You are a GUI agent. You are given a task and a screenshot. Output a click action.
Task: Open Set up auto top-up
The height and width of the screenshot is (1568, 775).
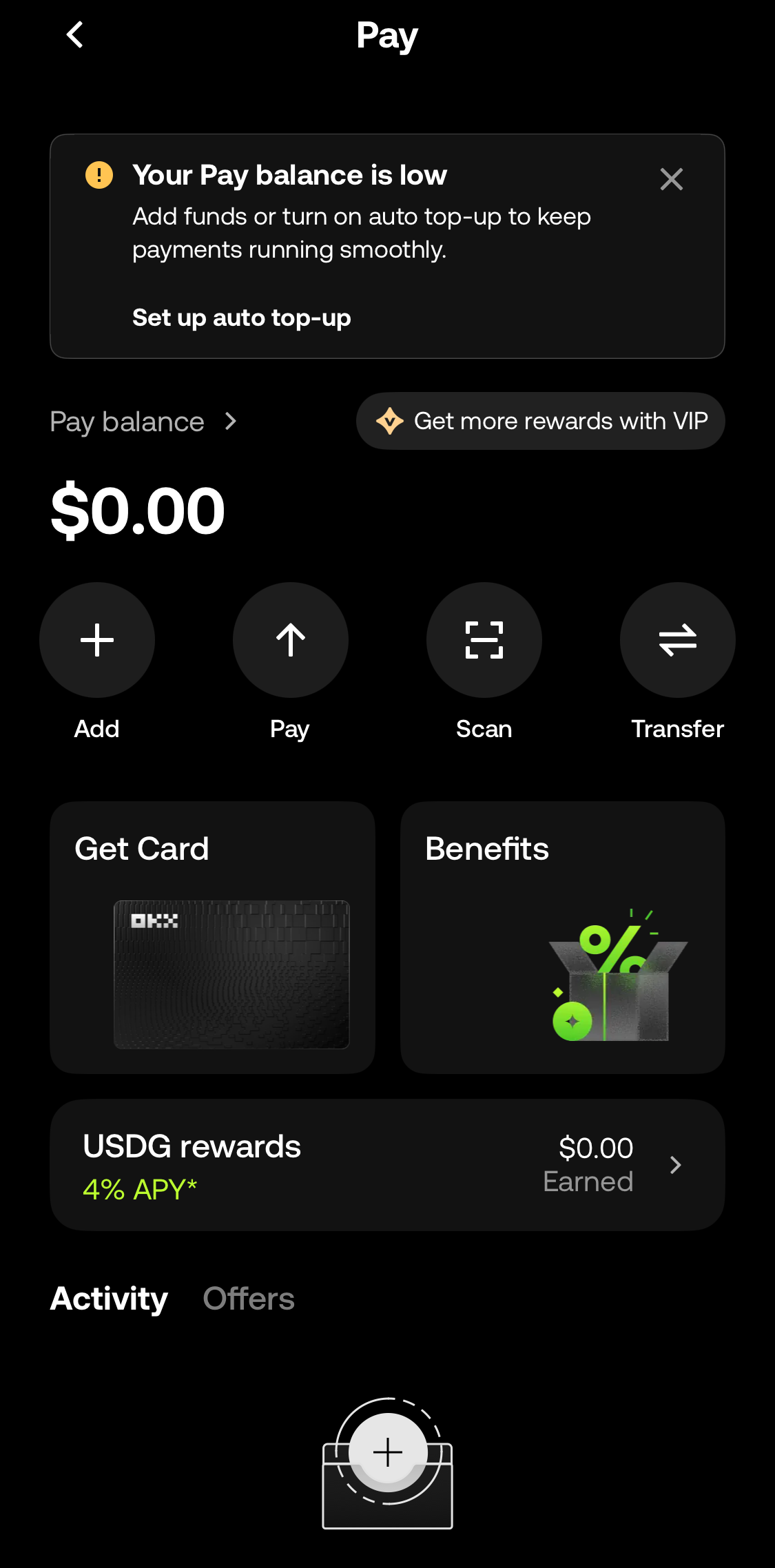click(242, 318)
